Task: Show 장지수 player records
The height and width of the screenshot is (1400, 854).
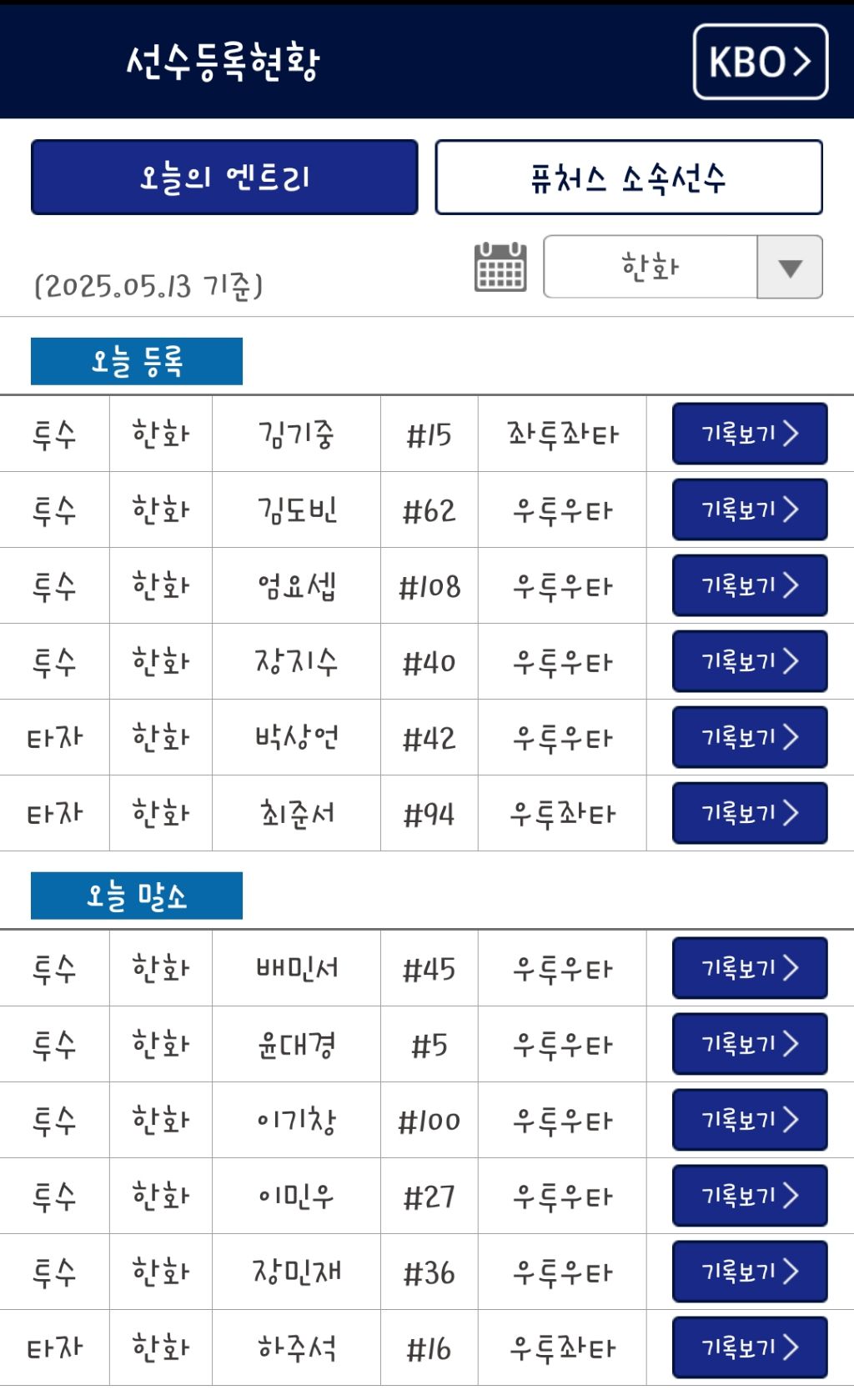Action: click(x=749, y=661)
